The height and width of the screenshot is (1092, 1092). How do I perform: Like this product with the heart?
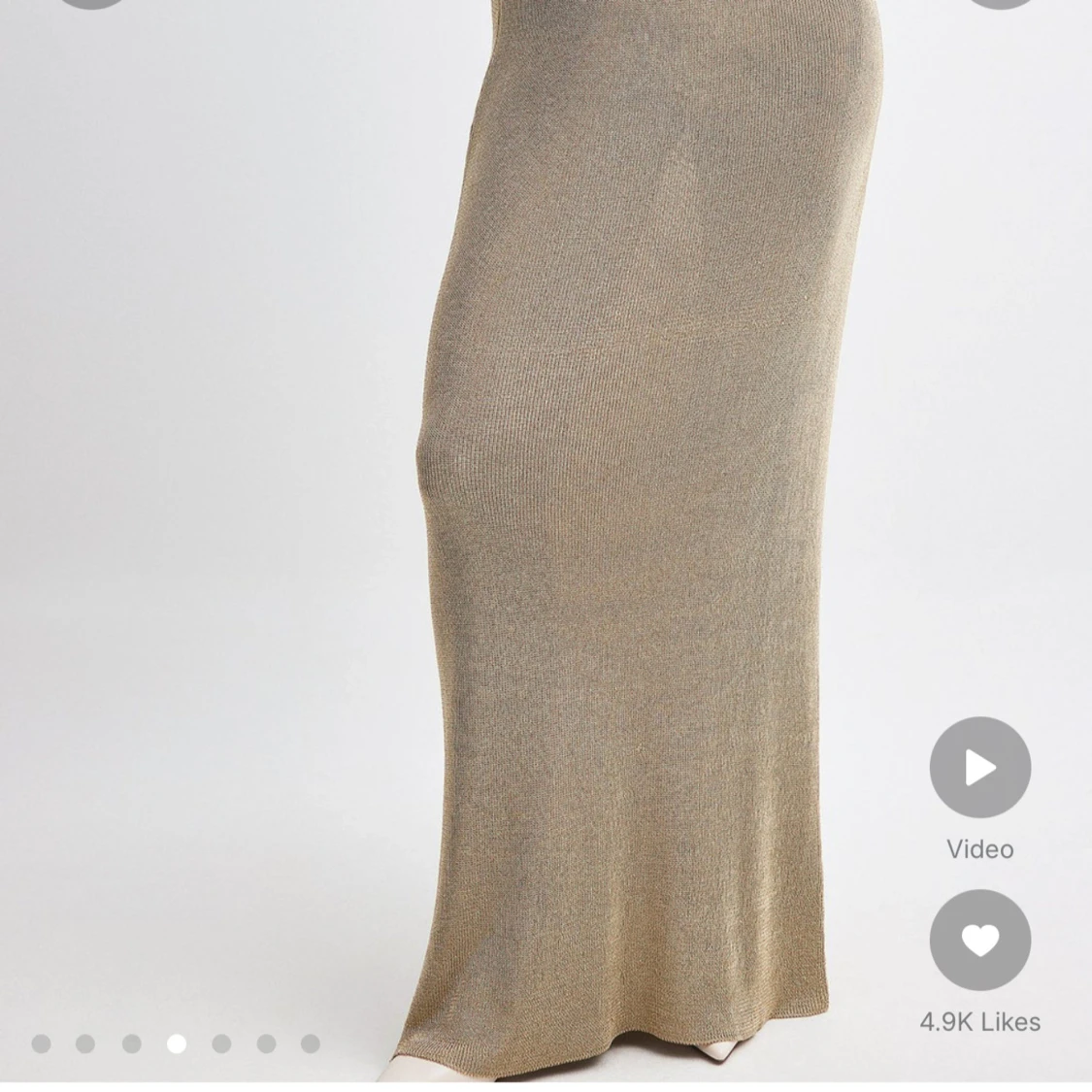click(979, 940)
